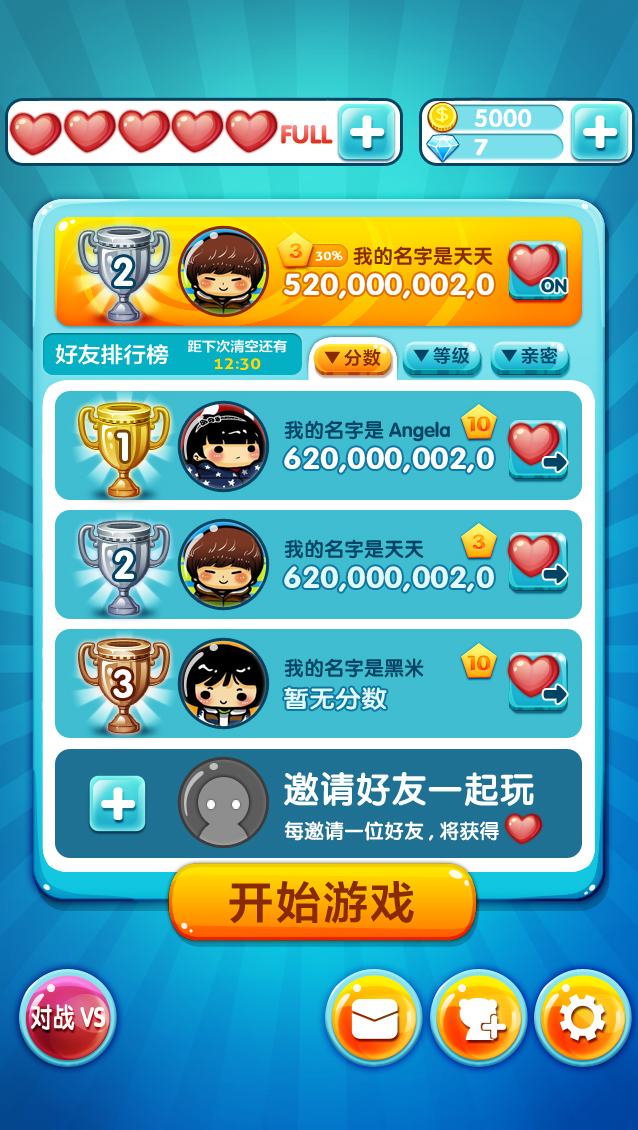Open the mail inbox
Image resolution: width=638 pixels, height=1130 pixels.
(374, 1018)
